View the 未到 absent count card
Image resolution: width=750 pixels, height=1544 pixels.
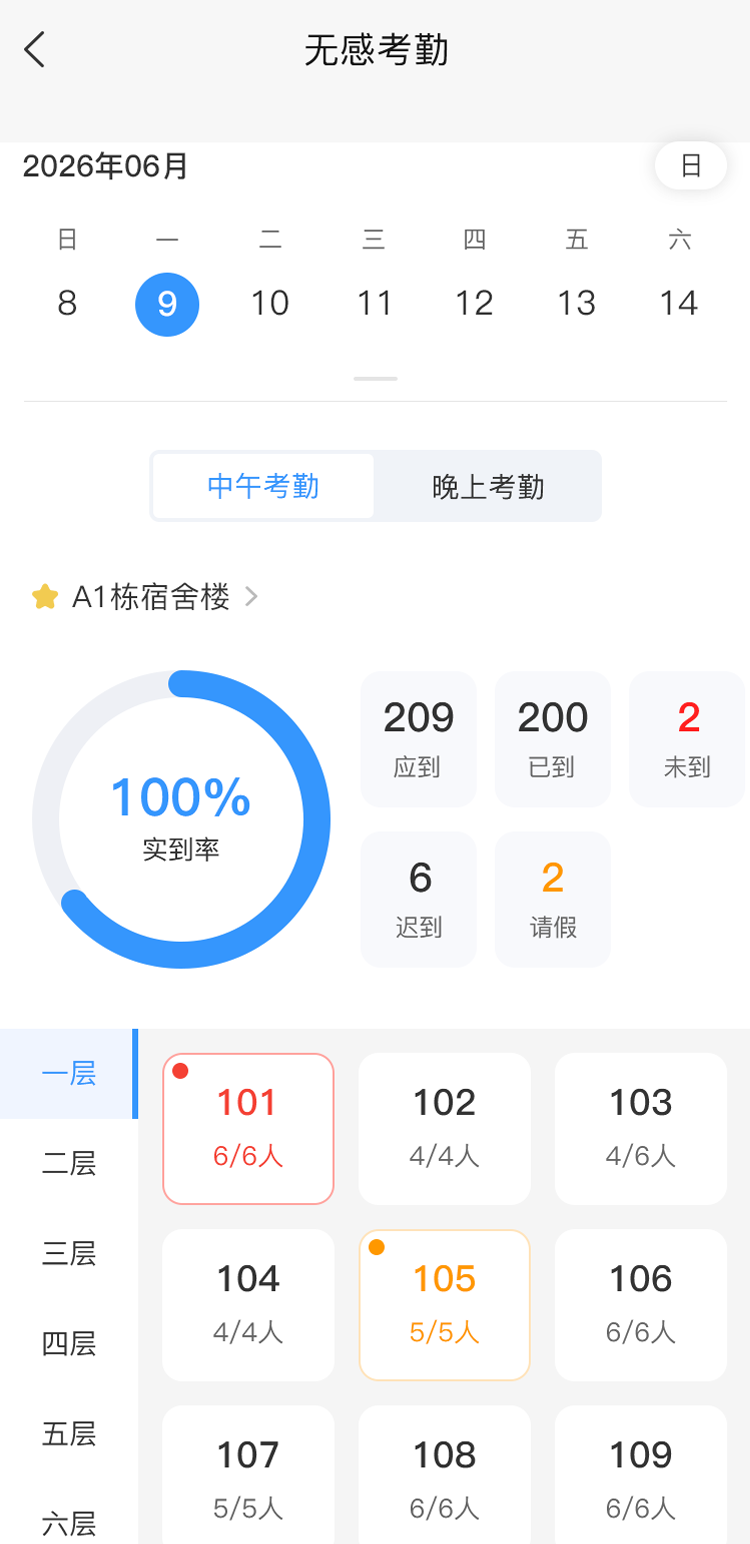pyautogui.click(x=687, y=739)
